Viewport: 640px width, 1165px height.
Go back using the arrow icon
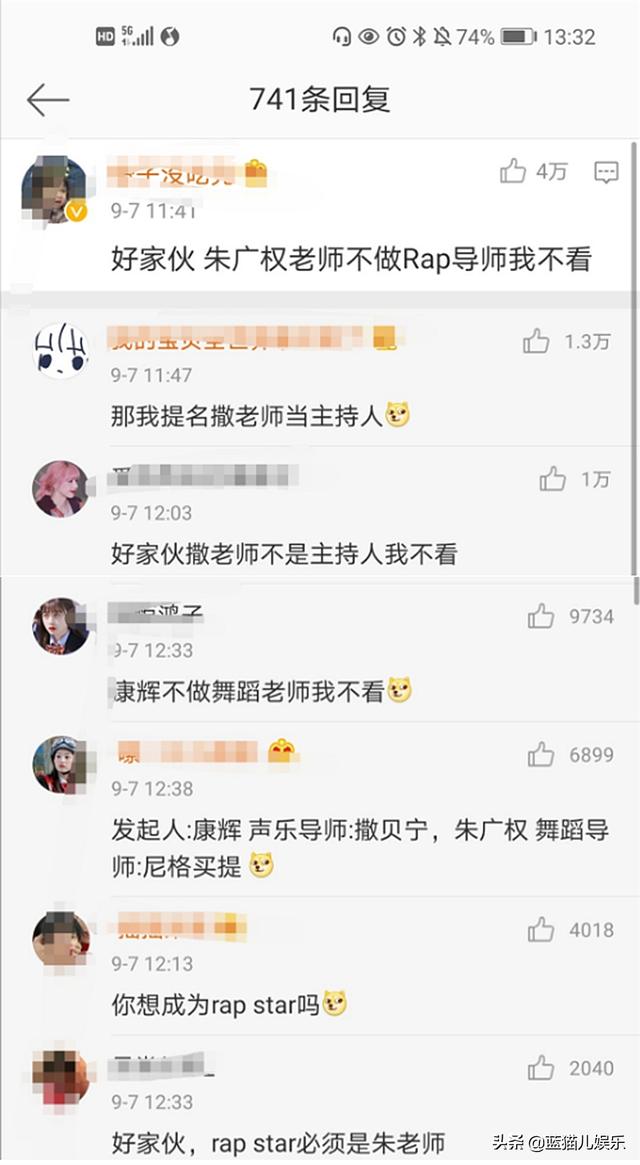(47, 100)
